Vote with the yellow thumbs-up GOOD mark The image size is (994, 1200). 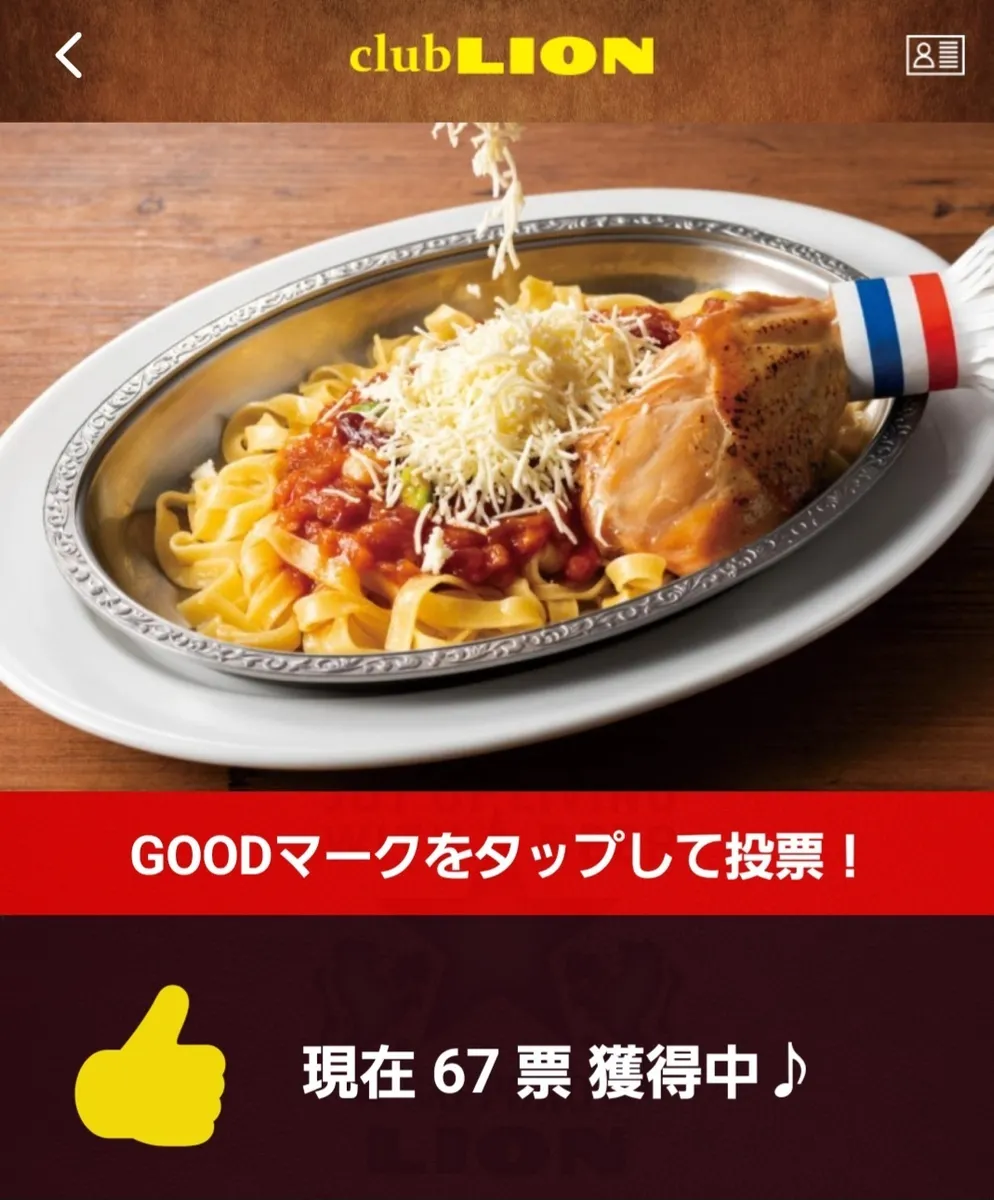pos(150,1067)
